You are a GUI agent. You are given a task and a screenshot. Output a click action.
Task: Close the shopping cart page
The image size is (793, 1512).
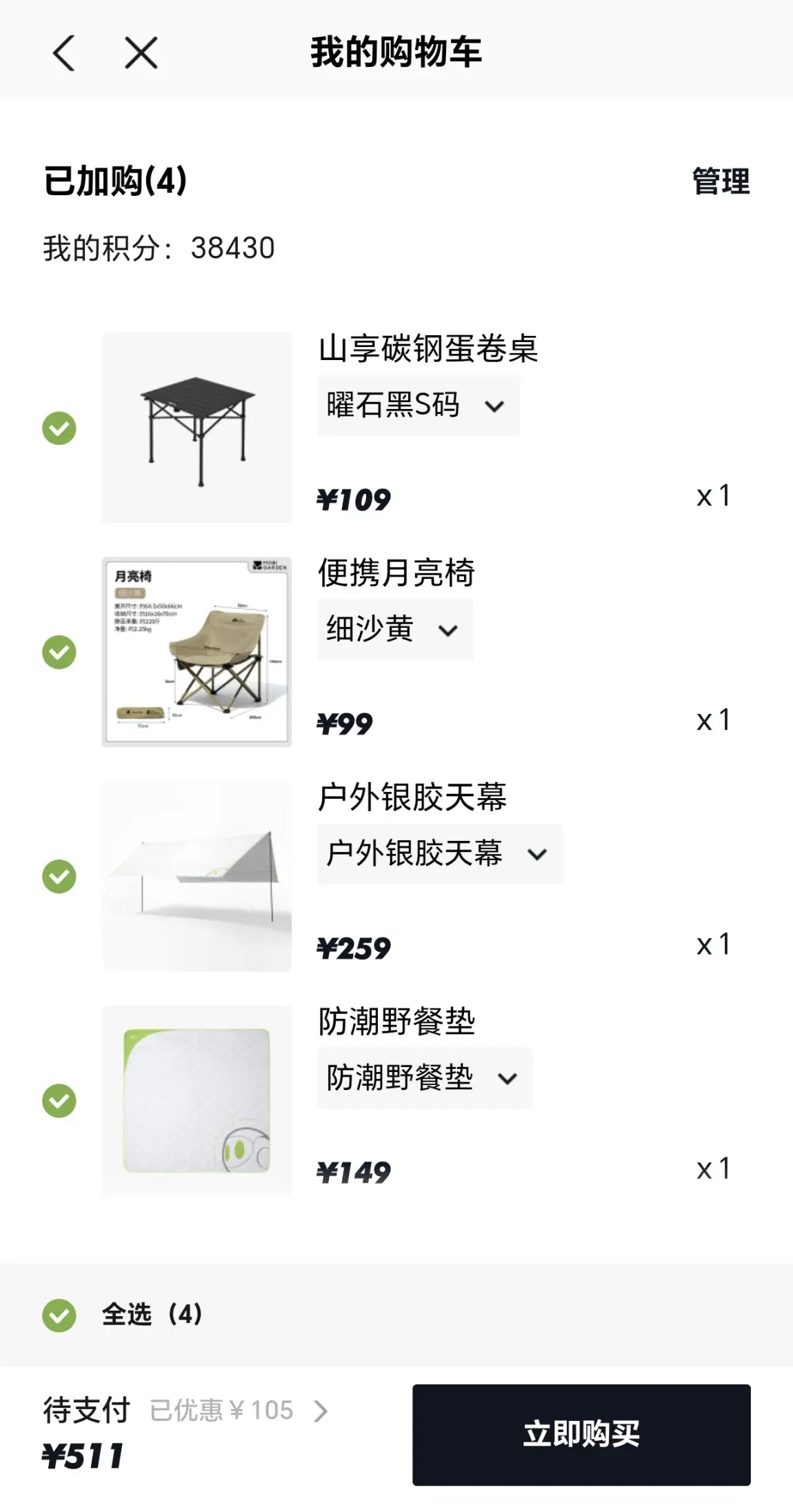point(141,52)
